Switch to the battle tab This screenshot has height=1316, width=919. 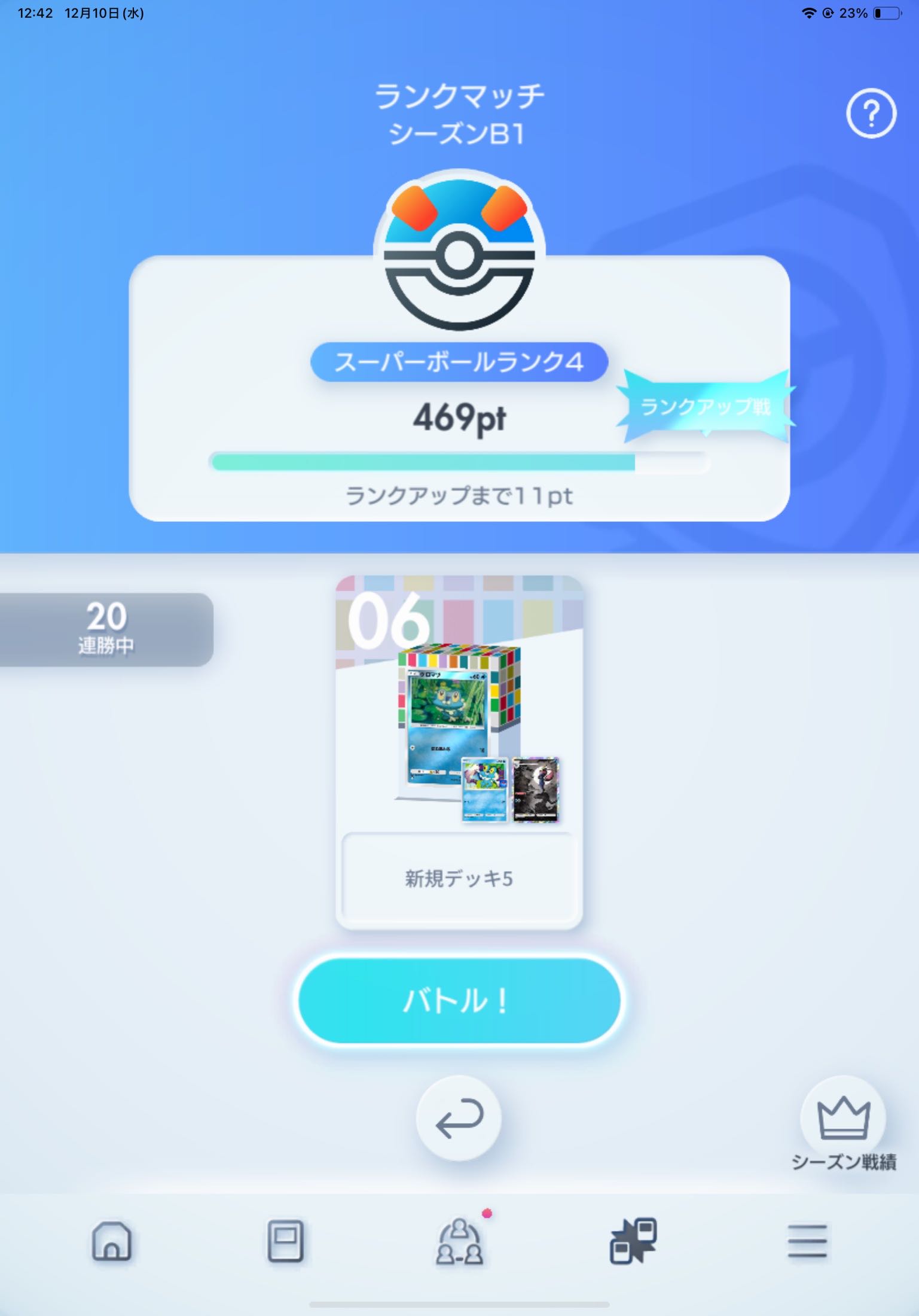633,1241
